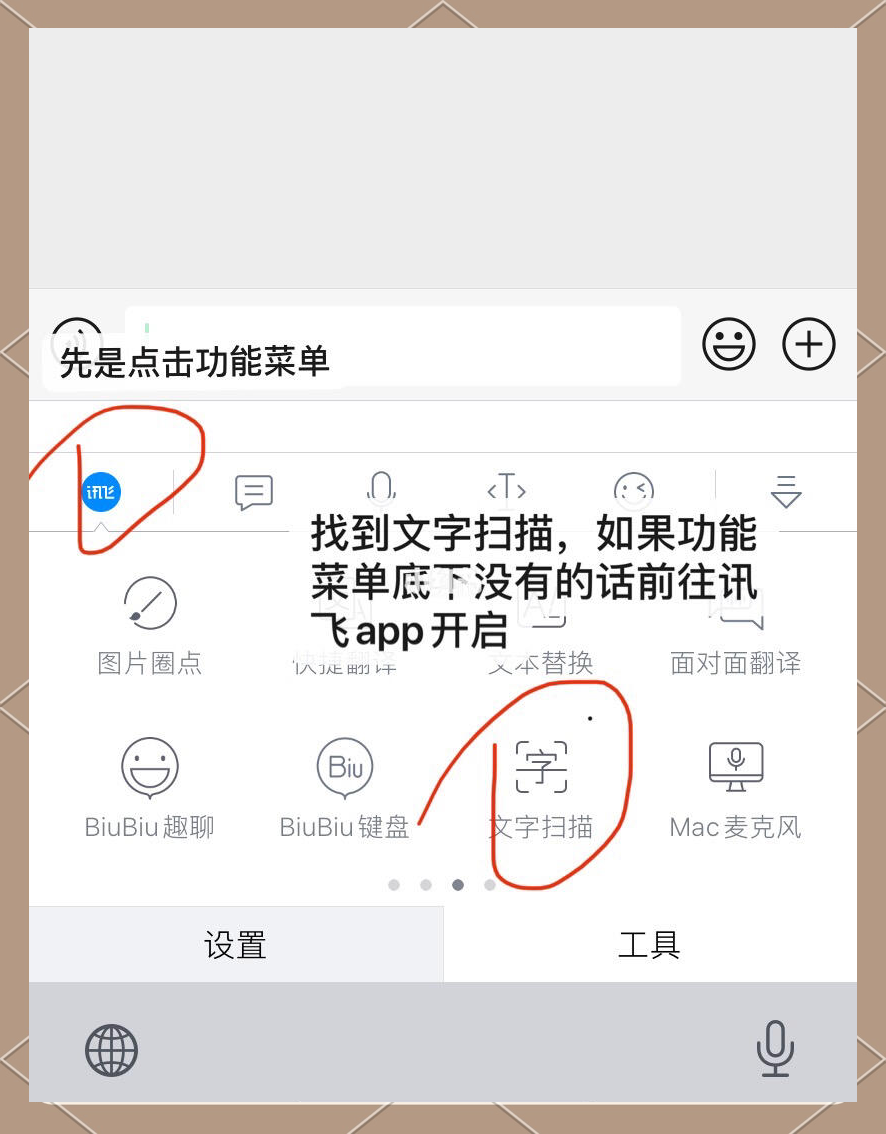Tap the globe keyboard switch icon

pyautogui.click(x=112, y=1049)
